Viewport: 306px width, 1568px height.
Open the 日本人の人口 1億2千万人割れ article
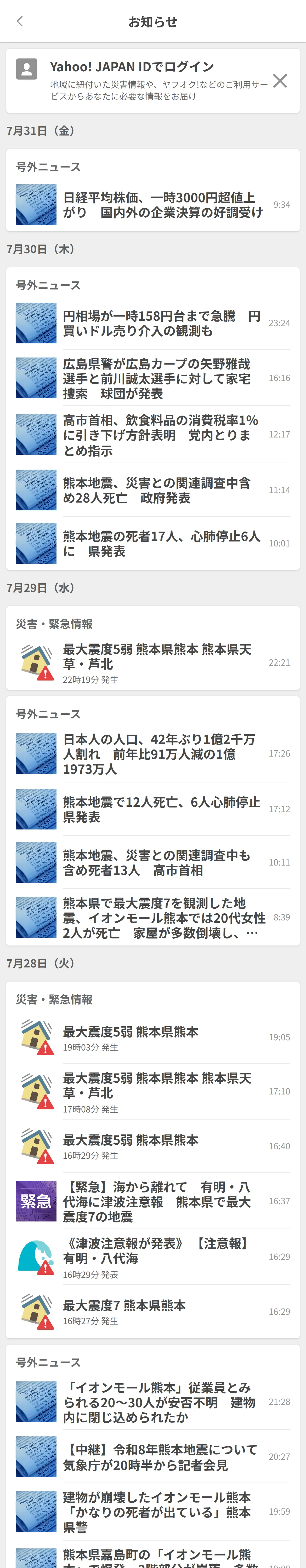pos(152,754)
